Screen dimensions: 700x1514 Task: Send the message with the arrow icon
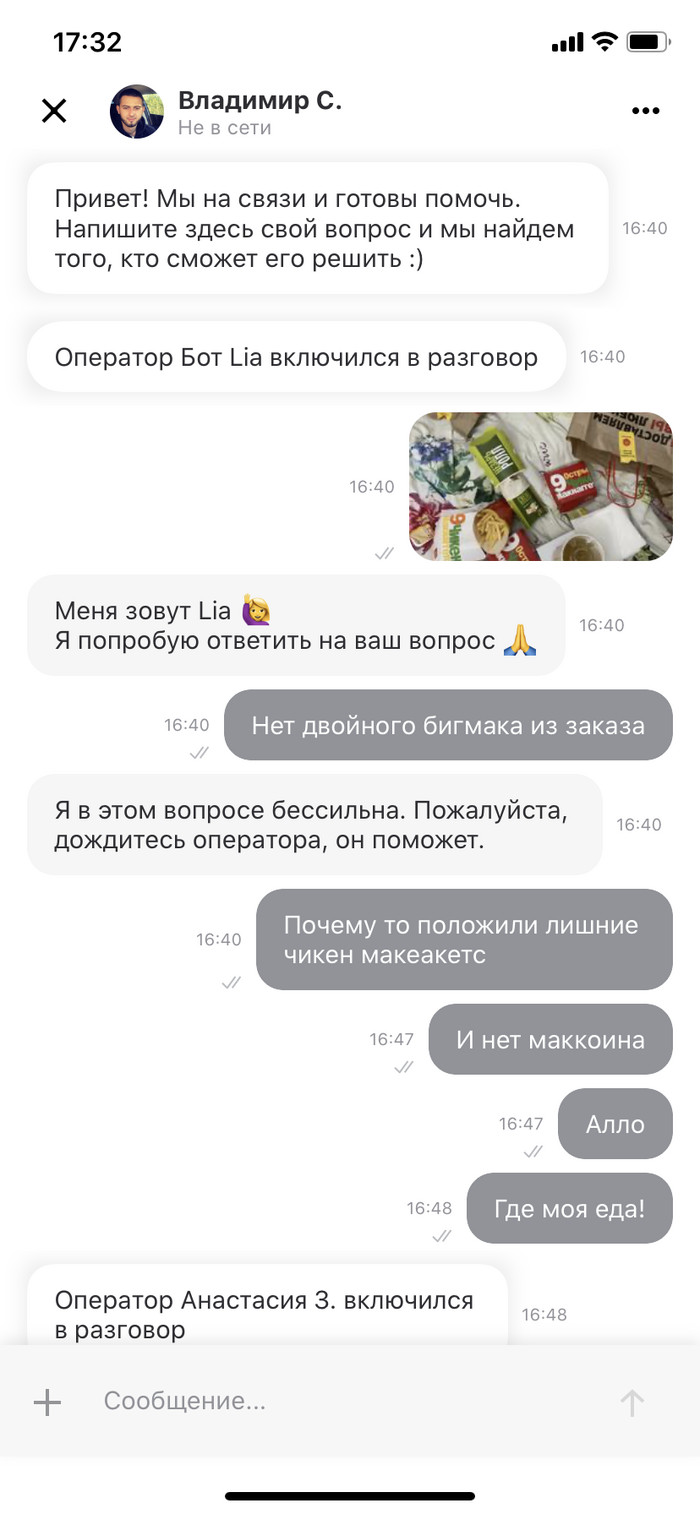point(632,1403)
